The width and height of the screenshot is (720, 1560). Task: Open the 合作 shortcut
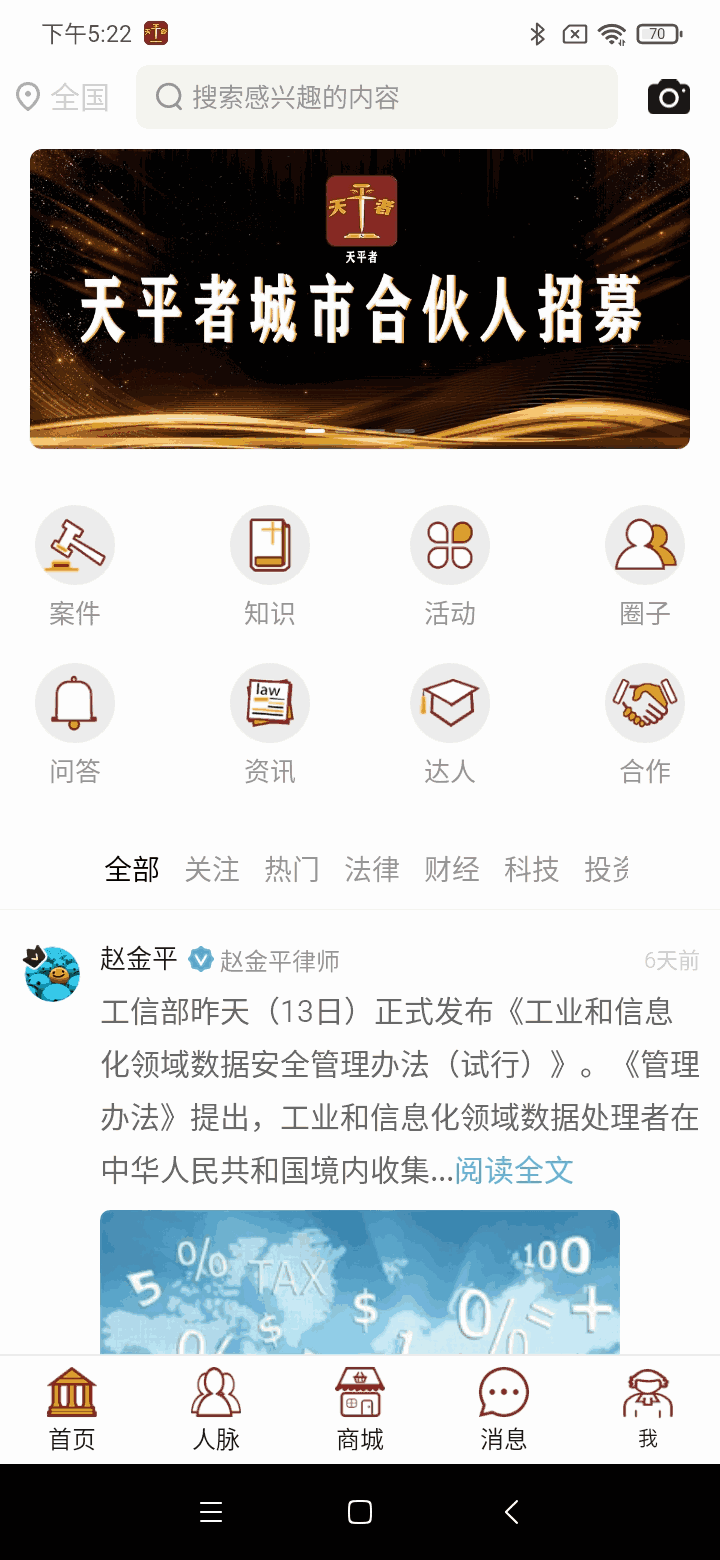(x=645, y=724)
